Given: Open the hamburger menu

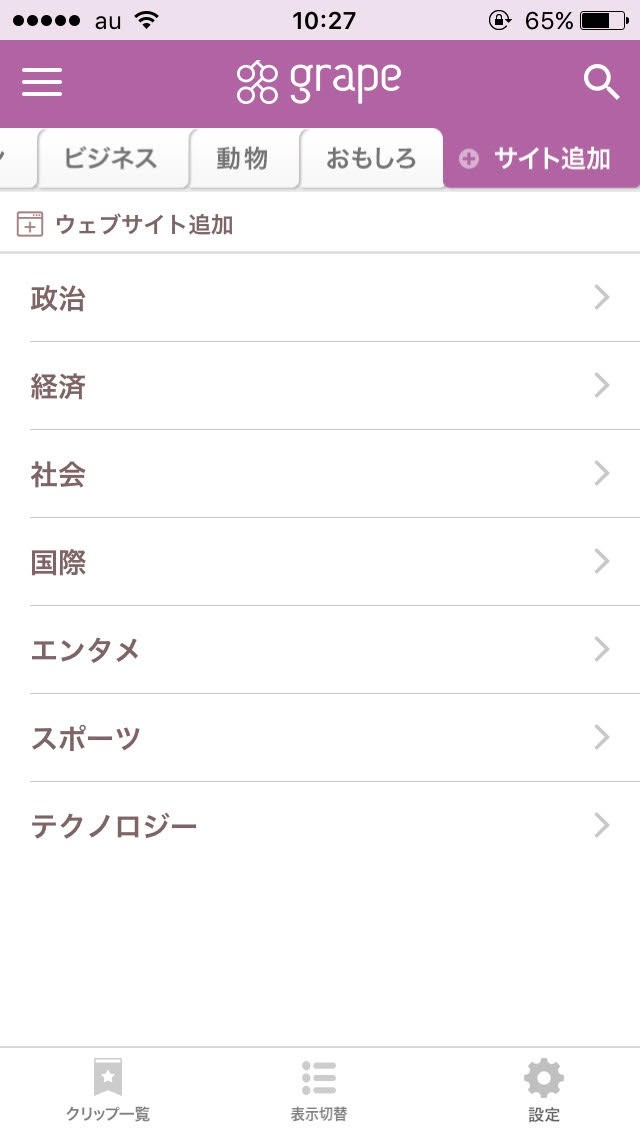Looking at the screenshot, I should 42,82.
